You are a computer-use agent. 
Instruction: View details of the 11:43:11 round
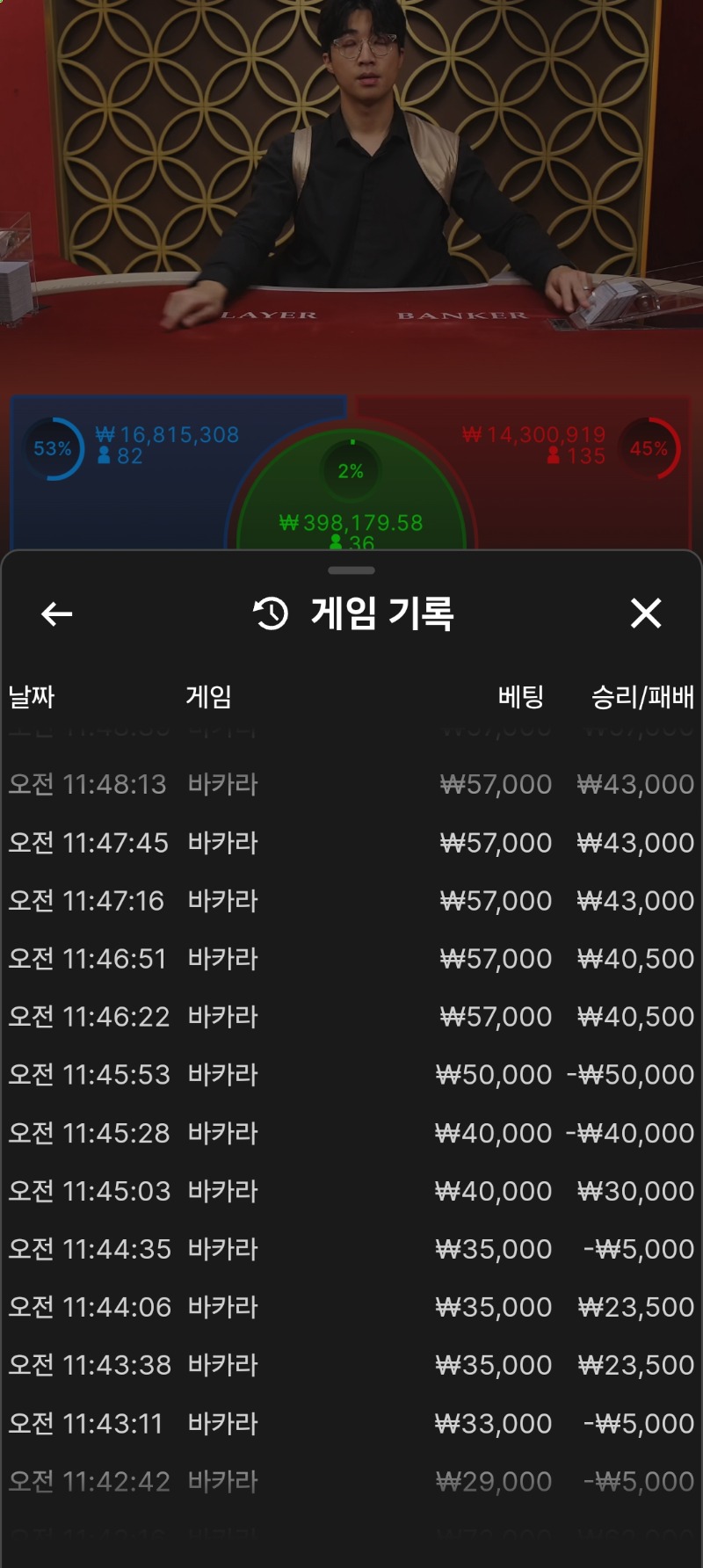pos(351,1423)
